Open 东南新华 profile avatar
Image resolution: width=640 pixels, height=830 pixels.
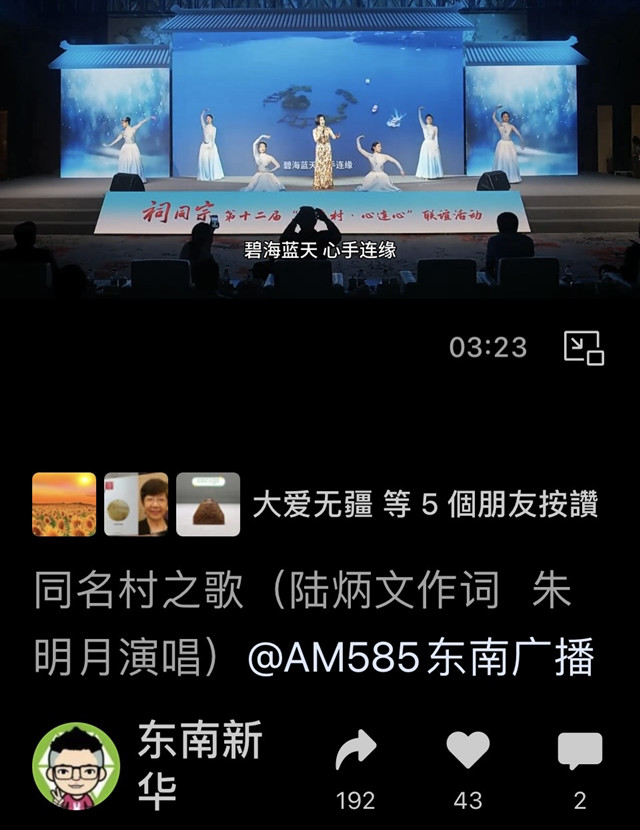(x=76, y=765)
